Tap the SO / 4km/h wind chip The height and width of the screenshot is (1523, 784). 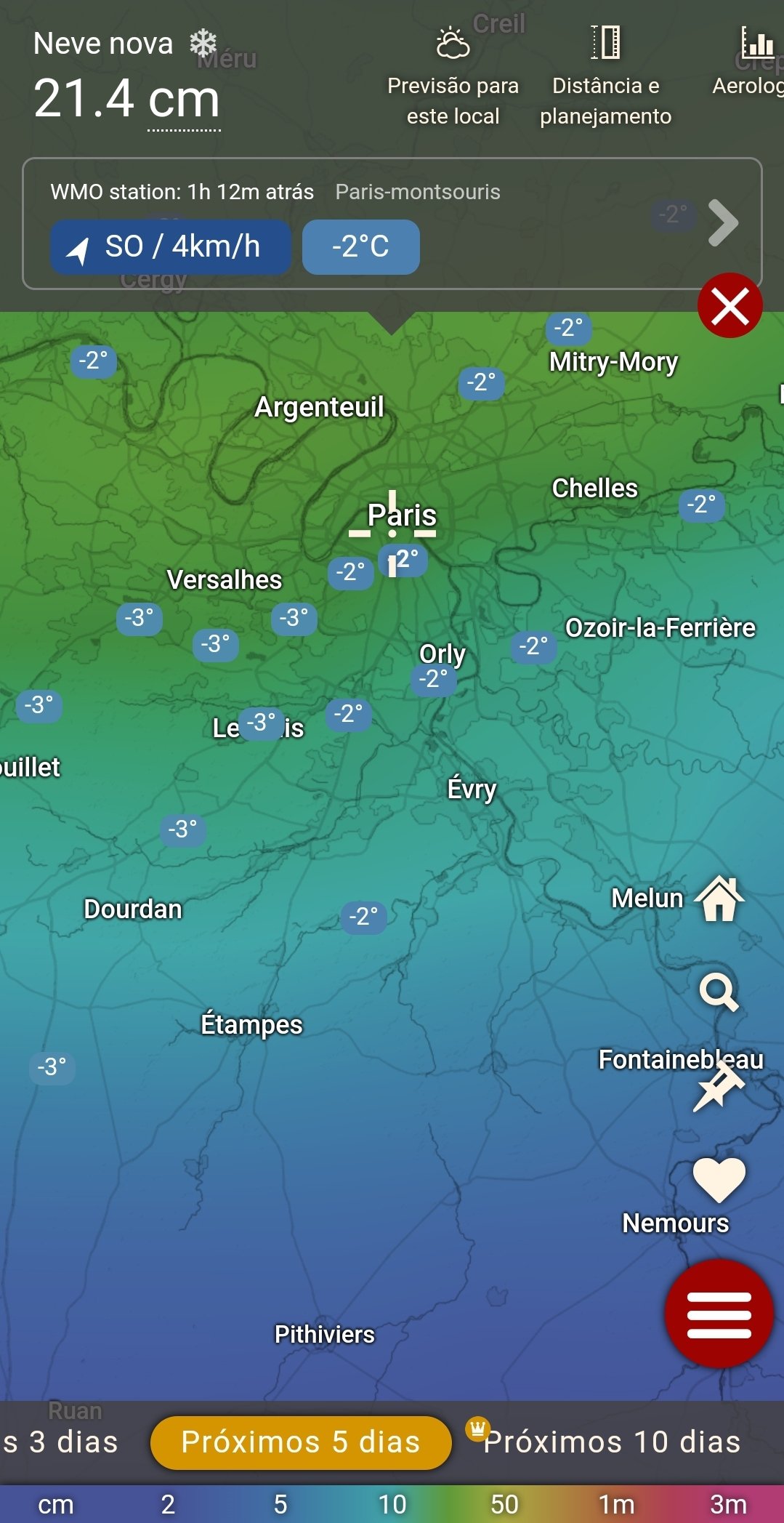pyautogui.click(x=171, y=247)
